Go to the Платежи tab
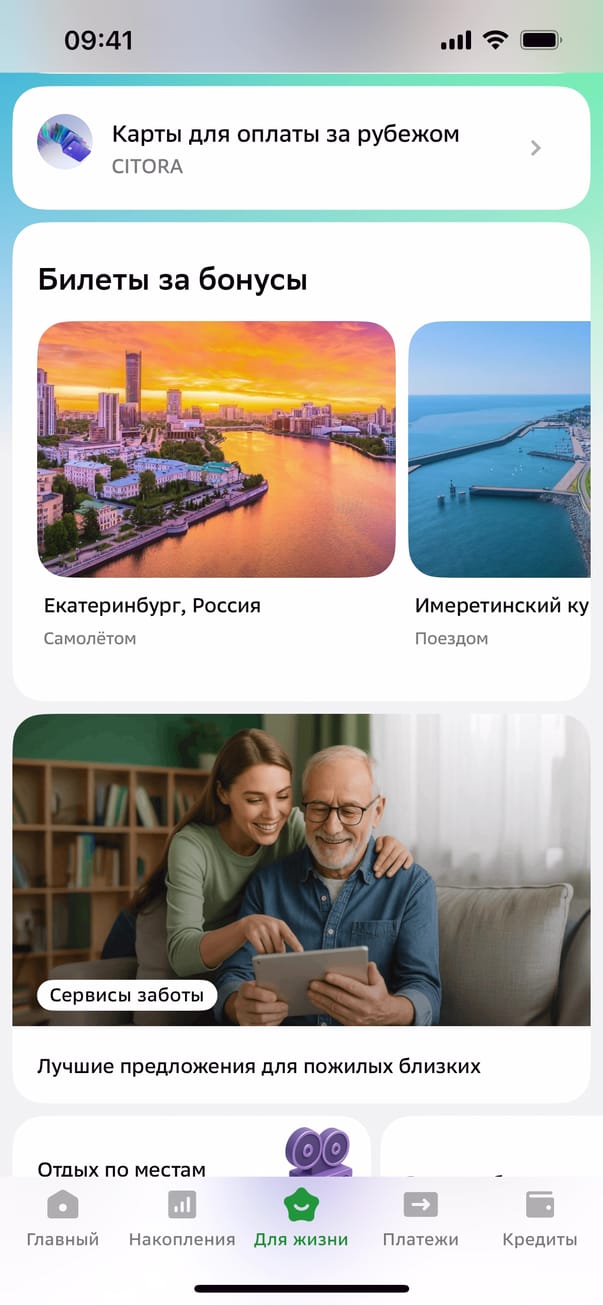Image resolution: width=603 pixels, height=1305 pixels. click(x=420, y=1218)
